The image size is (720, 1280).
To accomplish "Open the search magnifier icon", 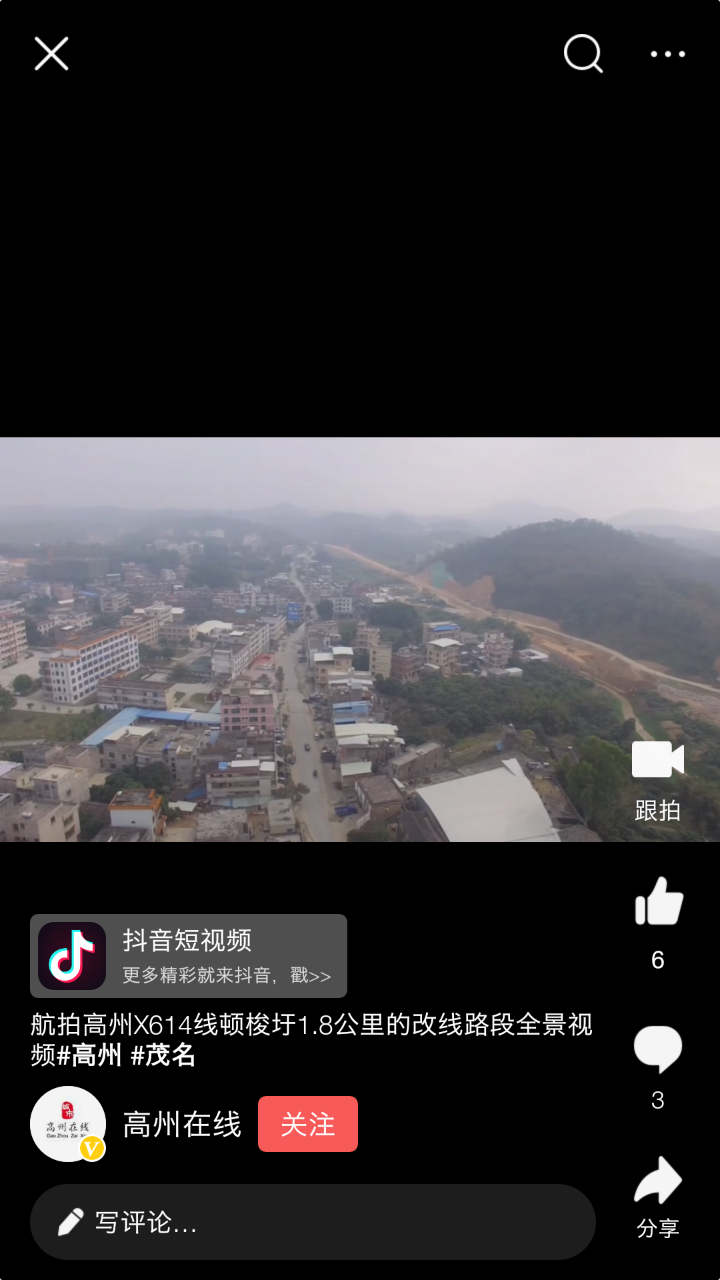I will click(x=583, y=54).
